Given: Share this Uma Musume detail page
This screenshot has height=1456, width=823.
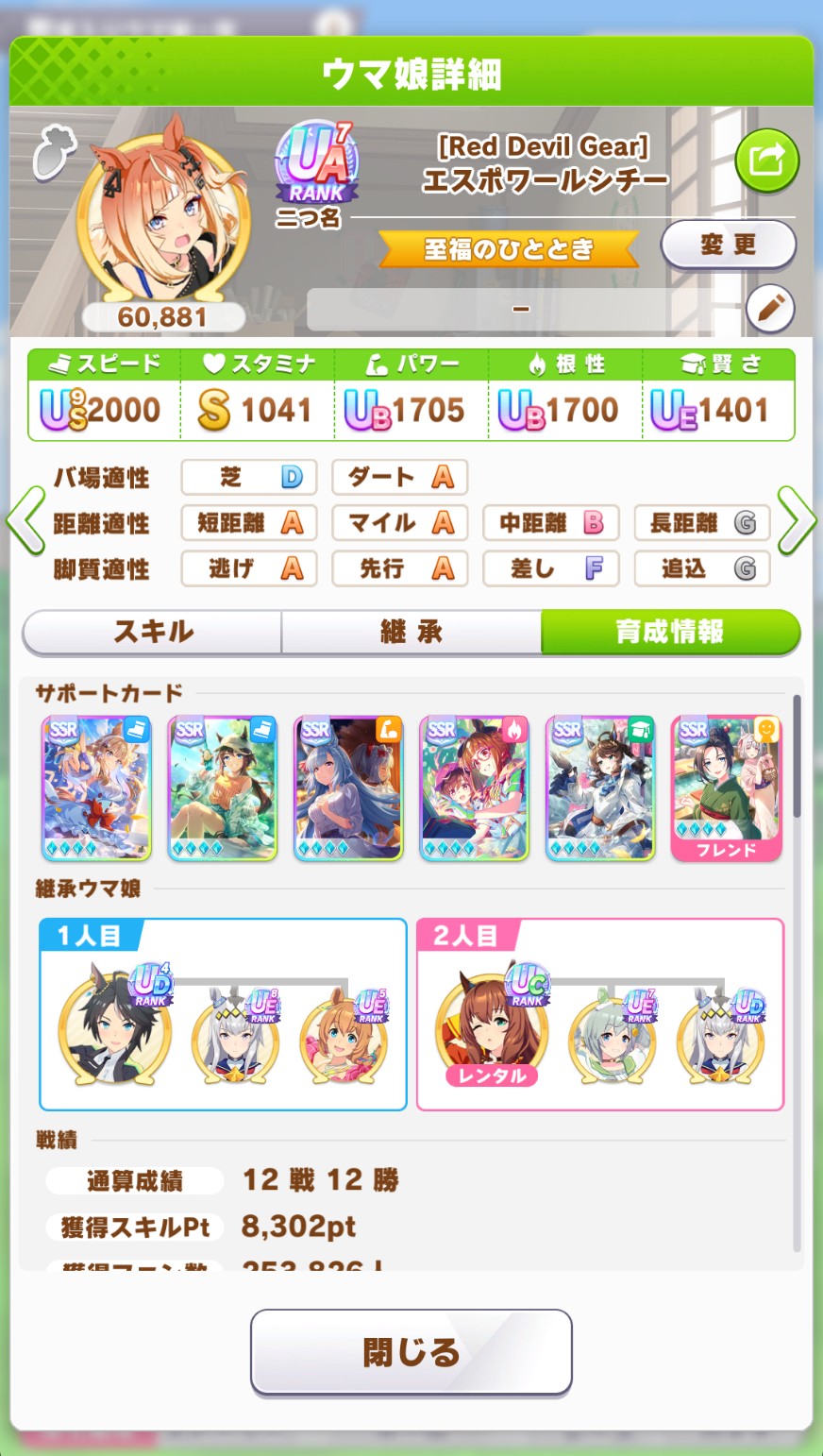Looking at the screenshot, I should [766, 161].
